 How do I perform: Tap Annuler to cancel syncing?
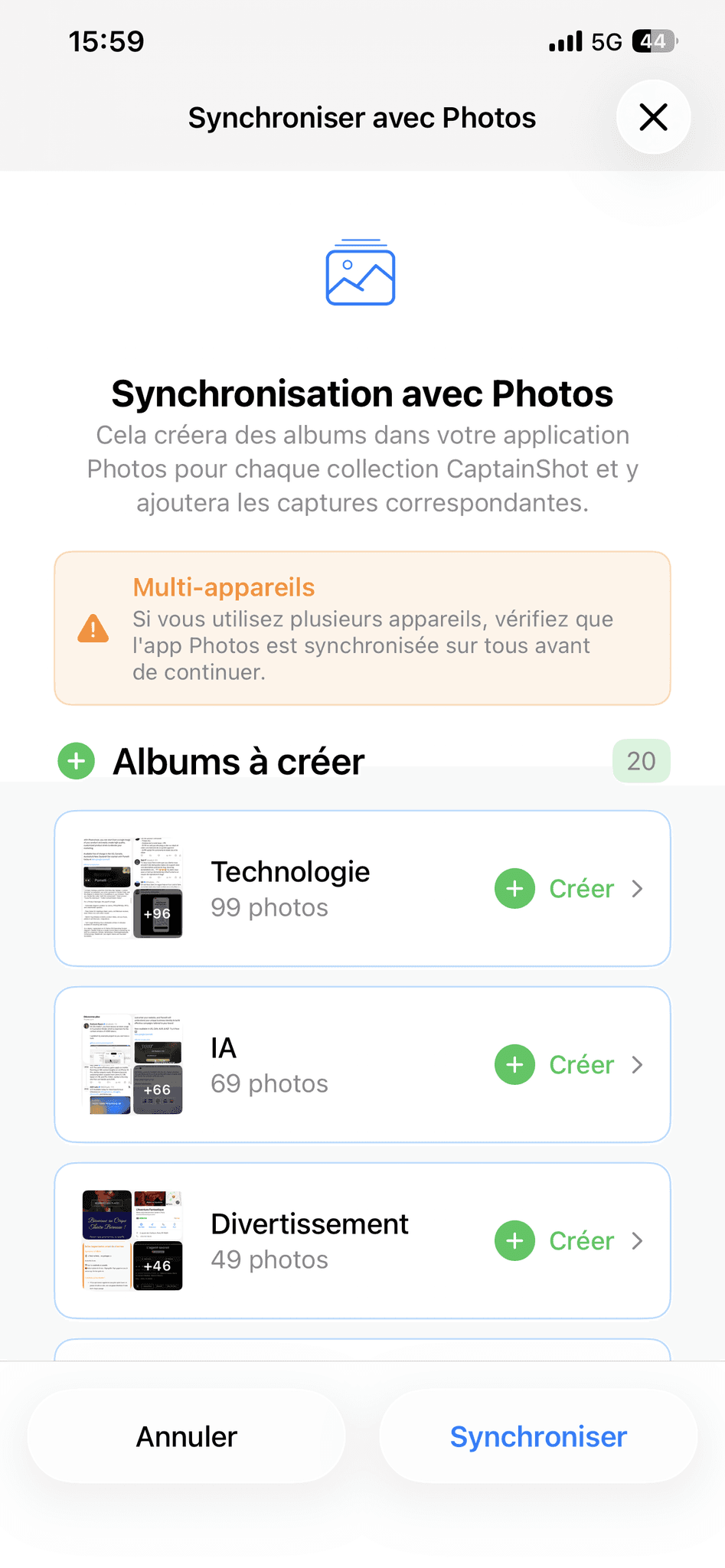coord(185,1436)
